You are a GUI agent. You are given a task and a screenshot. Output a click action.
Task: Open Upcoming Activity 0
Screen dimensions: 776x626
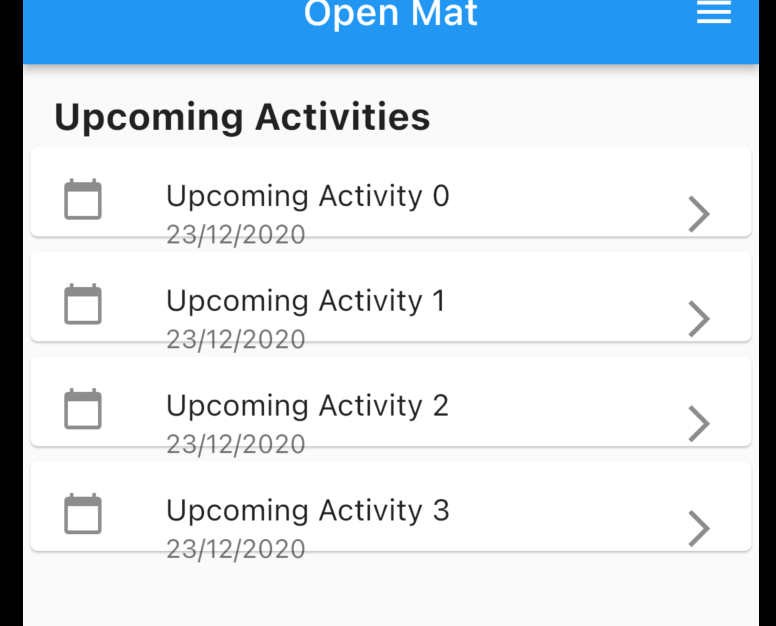pos(390,193)
